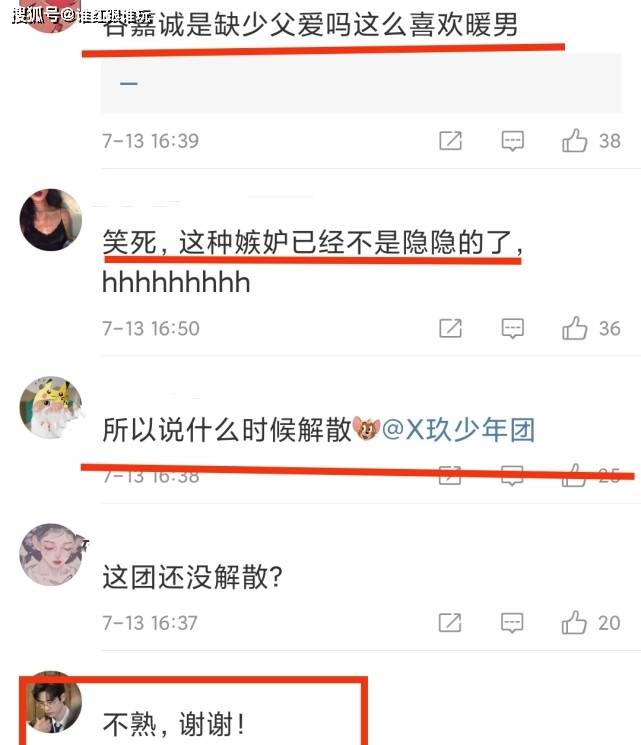
Task: Open the @X玖少年团 mention link
Action: [459, 431]
